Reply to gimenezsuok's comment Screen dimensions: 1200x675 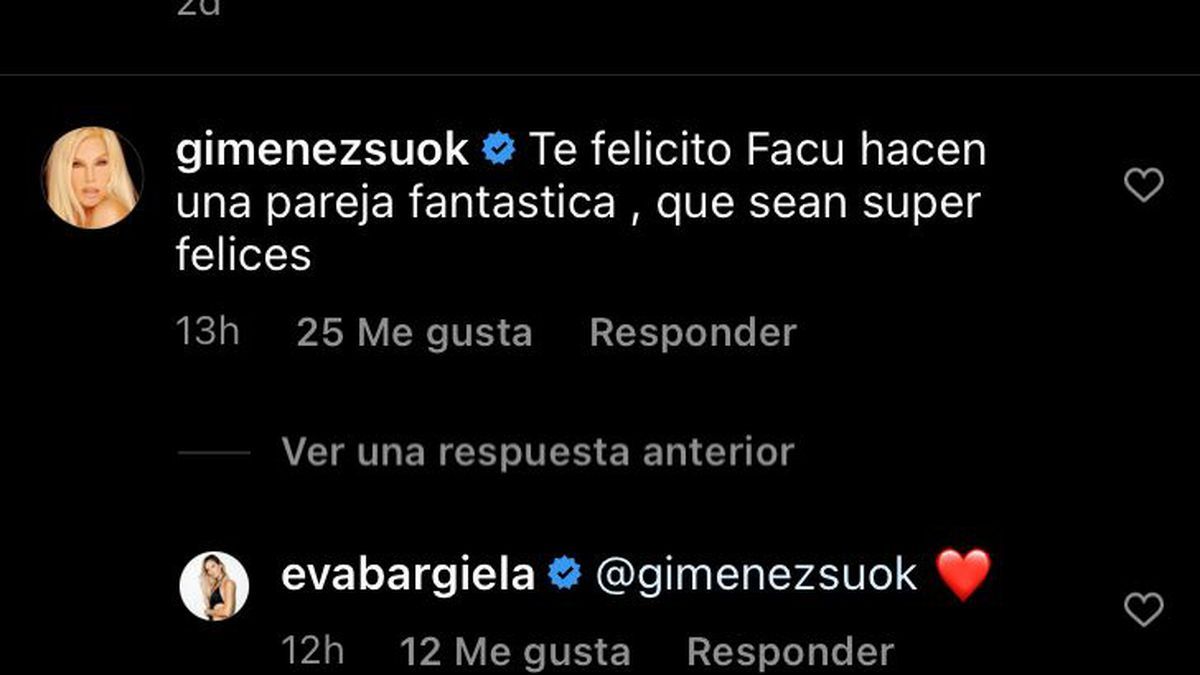point(692,333)
